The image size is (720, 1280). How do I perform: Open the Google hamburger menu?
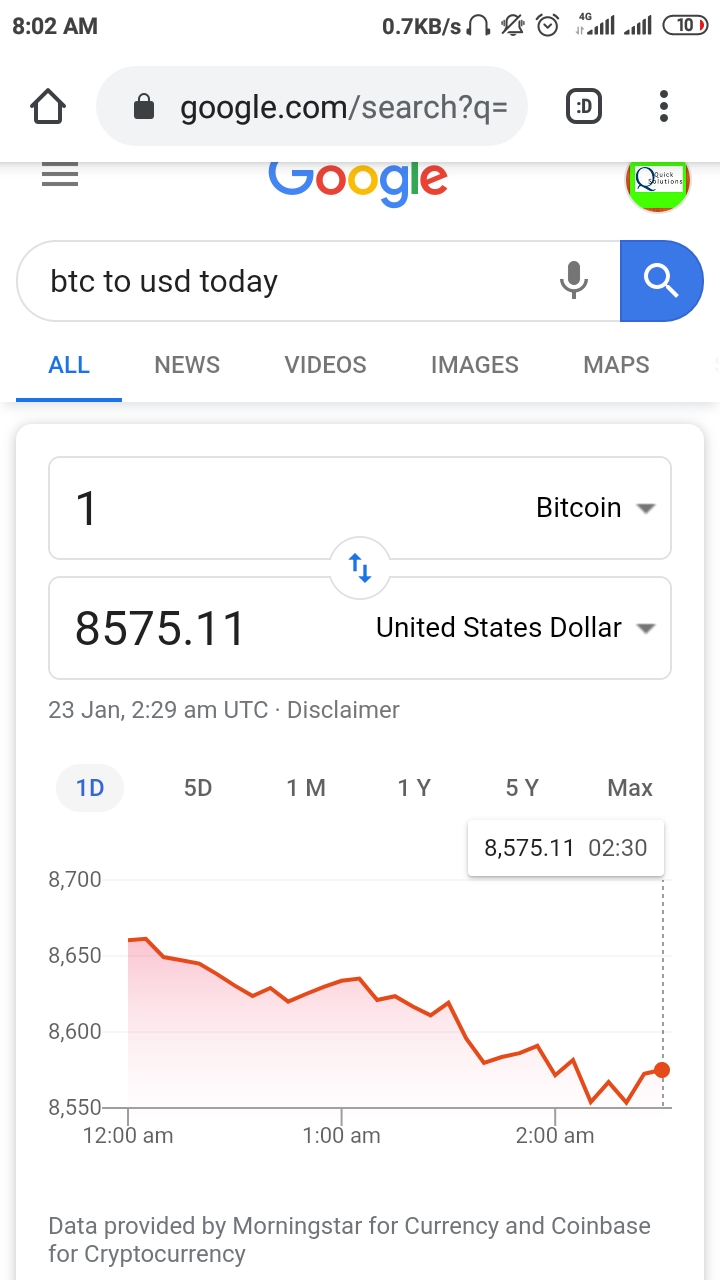click(60, 176)
